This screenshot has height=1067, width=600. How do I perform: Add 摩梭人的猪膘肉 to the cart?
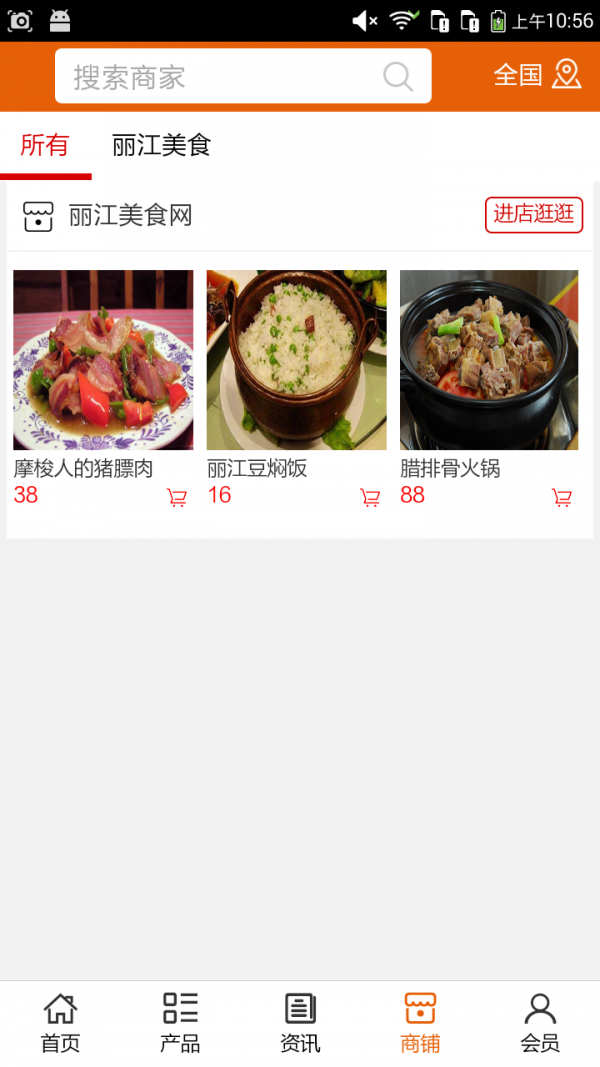177,497
